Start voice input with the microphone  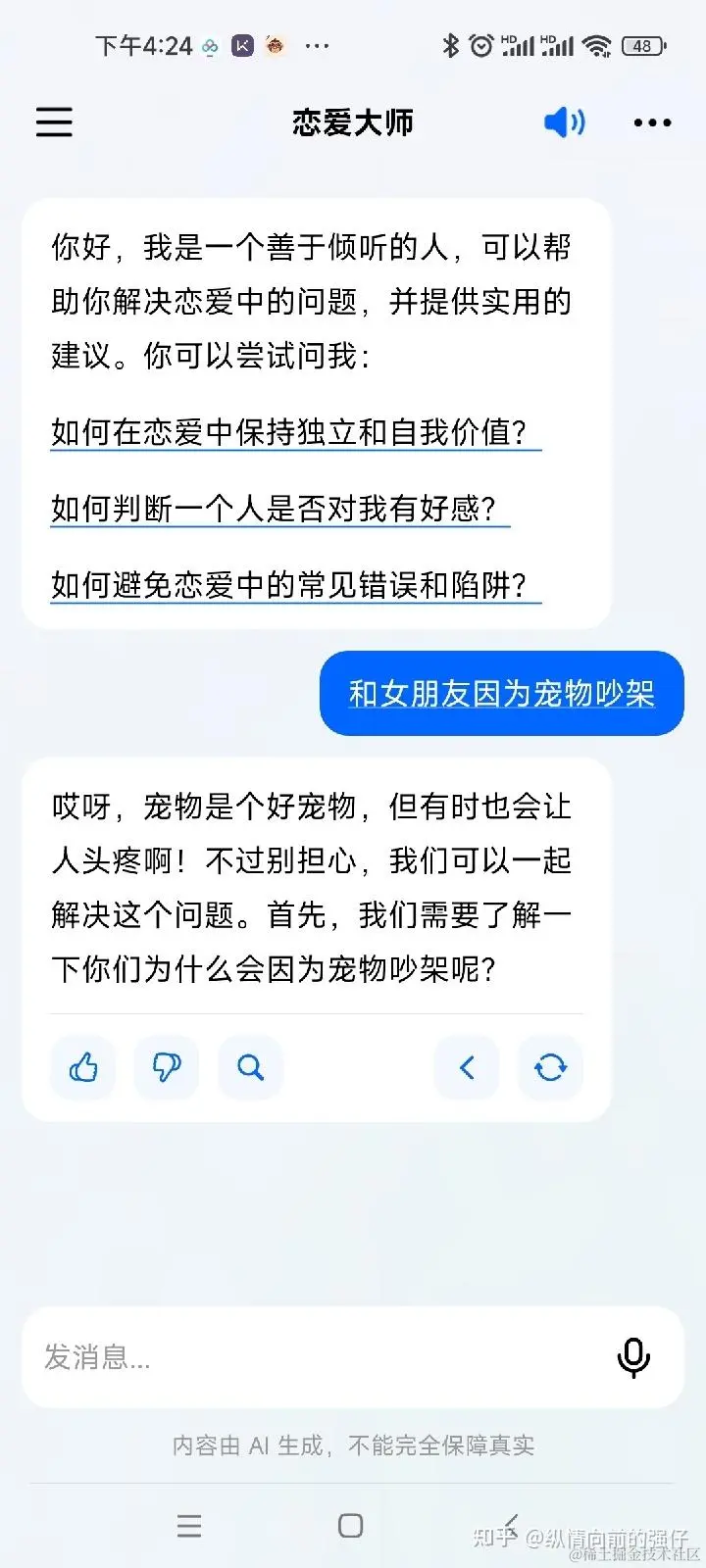[x=633, y=1357]
